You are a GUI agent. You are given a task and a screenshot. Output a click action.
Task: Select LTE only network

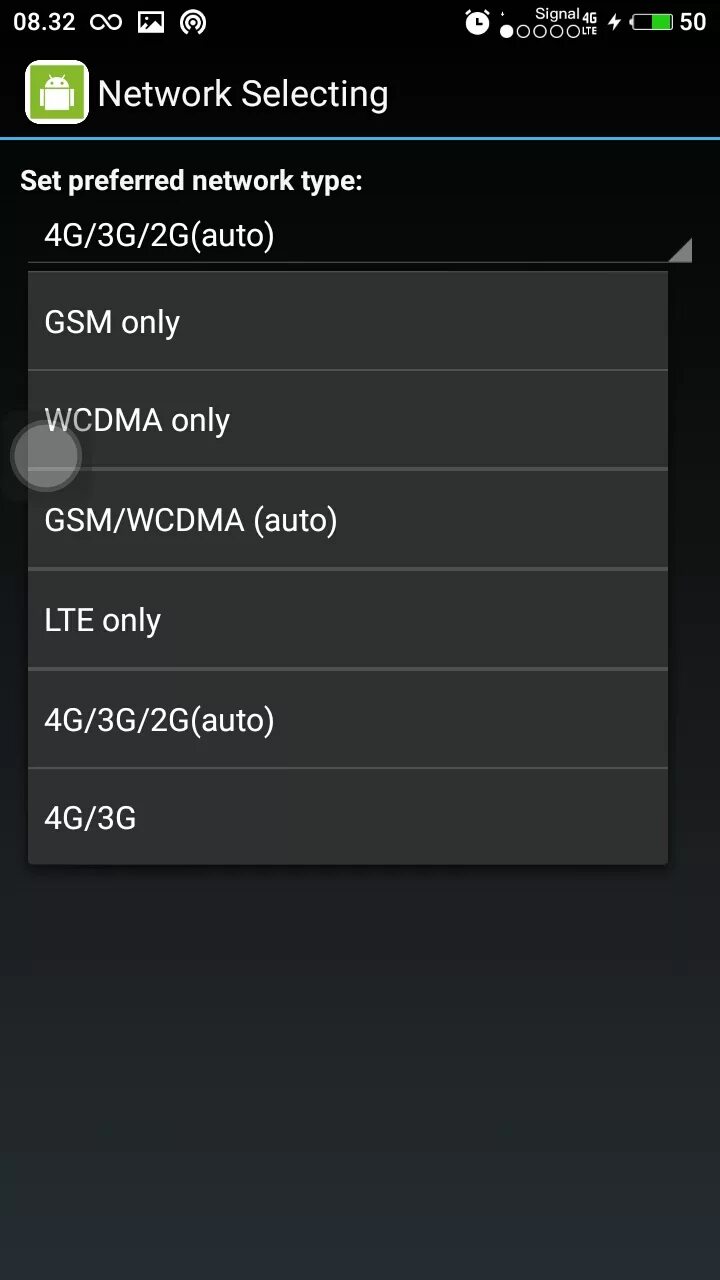tap(347, 620)
